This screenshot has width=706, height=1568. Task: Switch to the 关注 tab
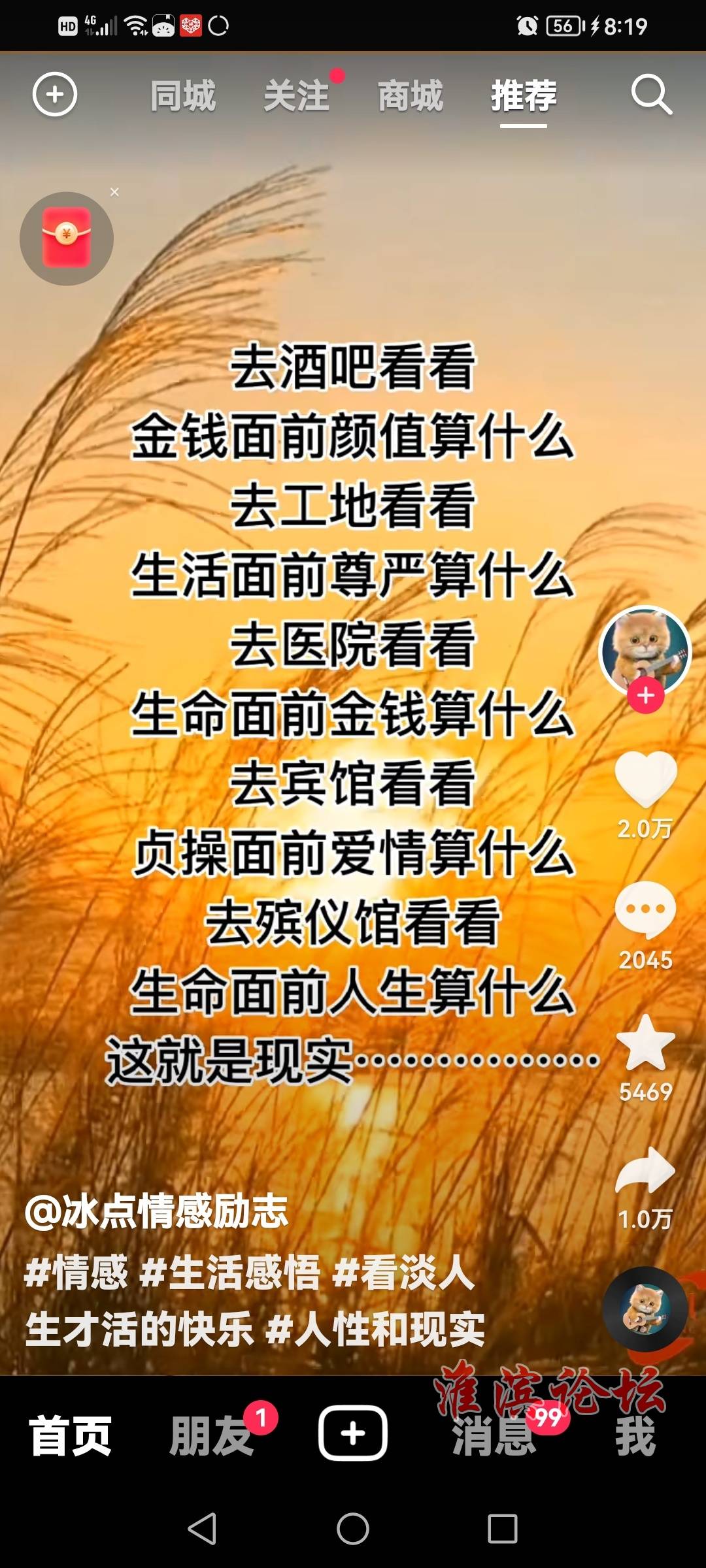click(297, 96)
